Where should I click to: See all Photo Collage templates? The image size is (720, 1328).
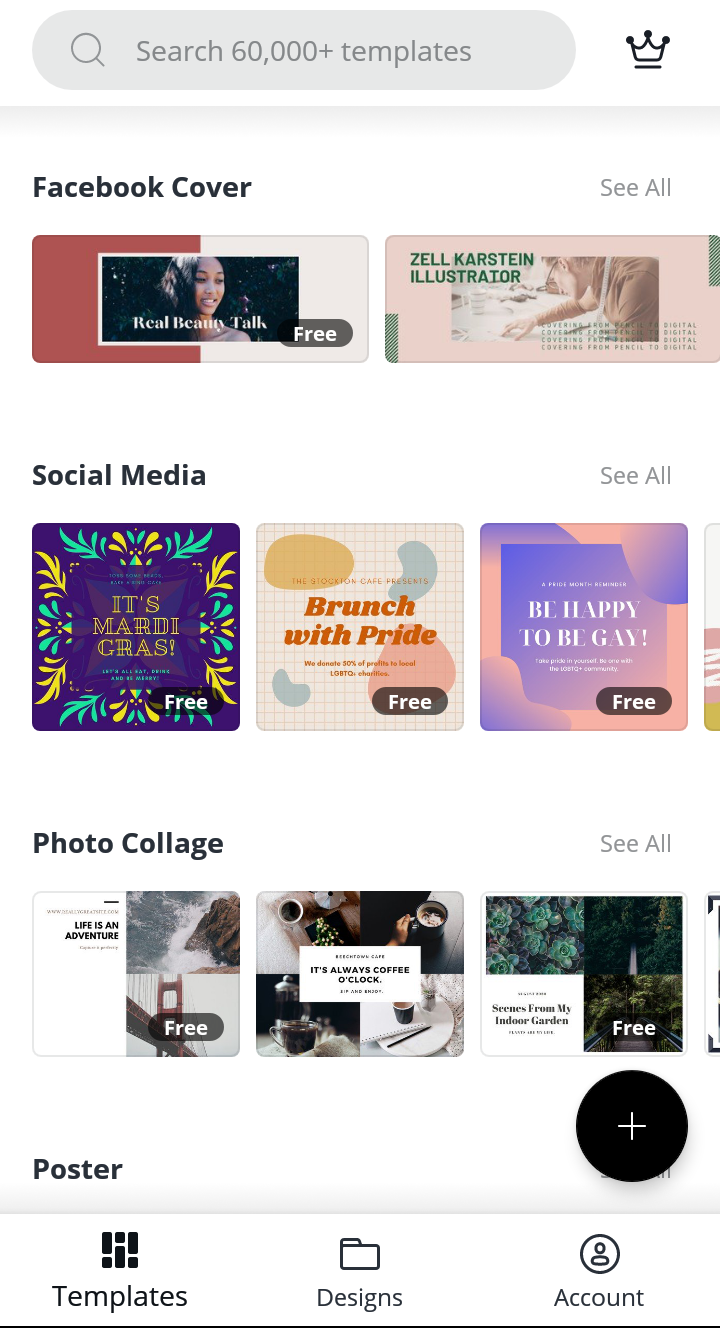[x=635, y=843]
